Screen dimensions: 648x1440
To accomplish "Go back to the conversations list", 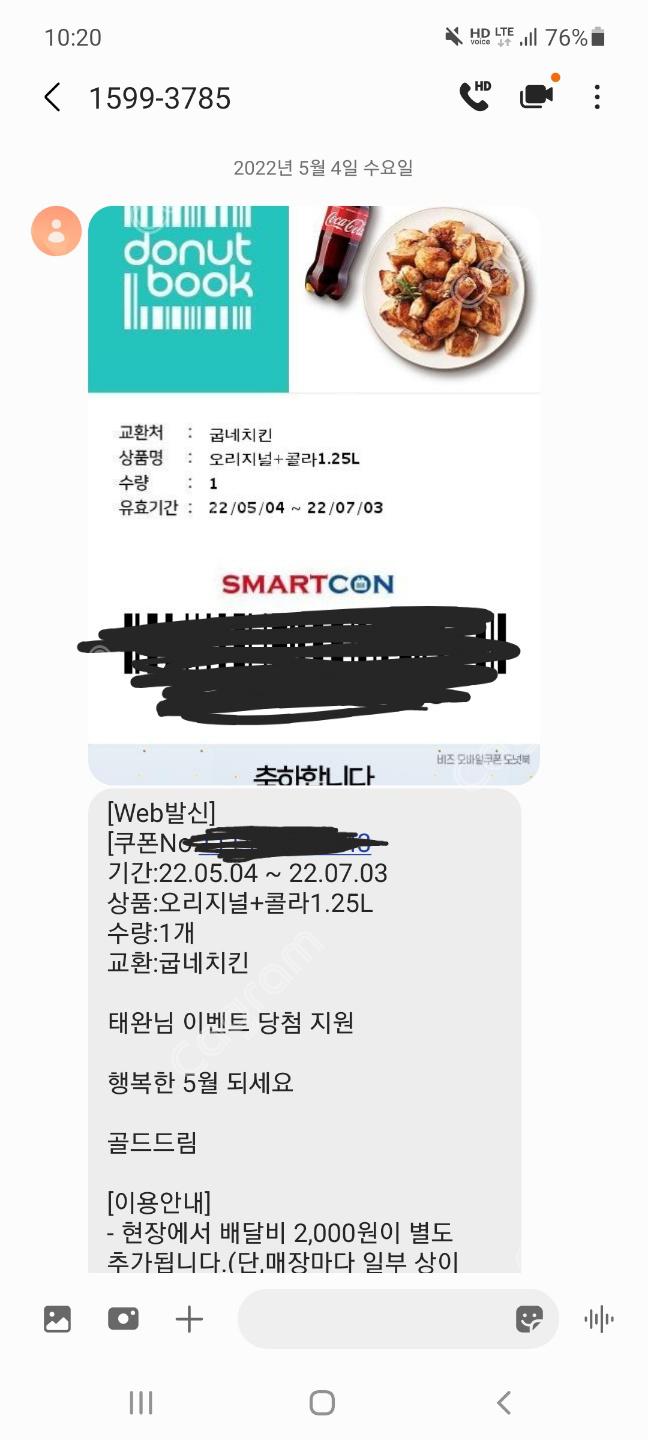I will [x=53, y=97].
